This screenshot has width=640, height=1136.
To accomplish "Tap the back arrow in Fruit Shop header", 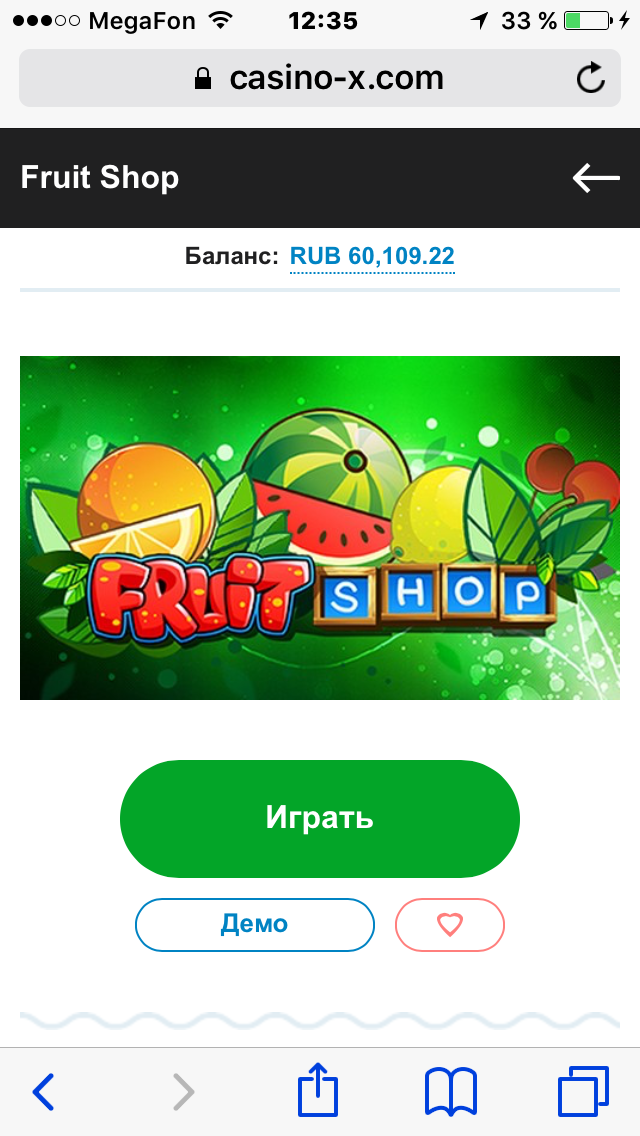I will pyautogui.click(x=596, y=178).
